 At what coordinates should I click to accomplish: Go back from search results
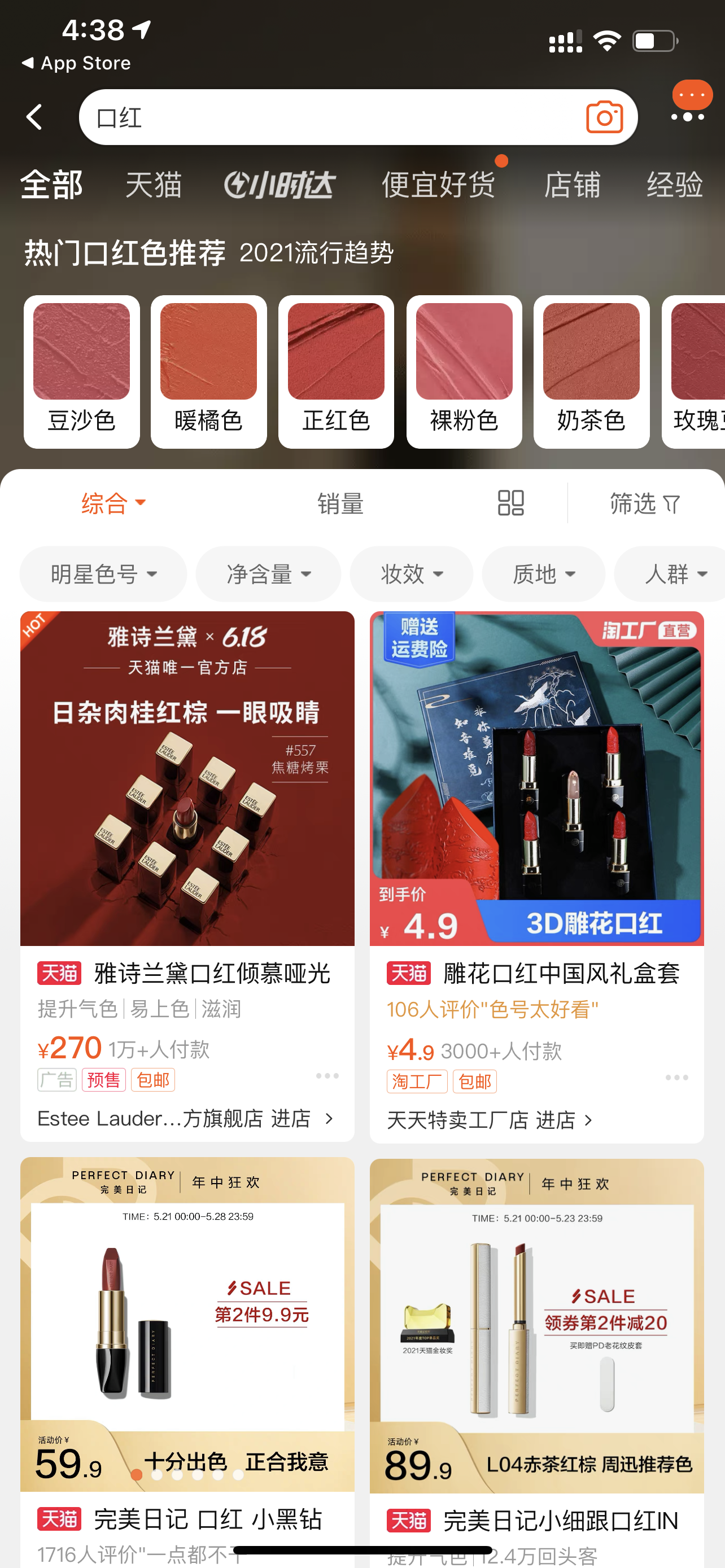pyautogui.click(x=34, y=117)
